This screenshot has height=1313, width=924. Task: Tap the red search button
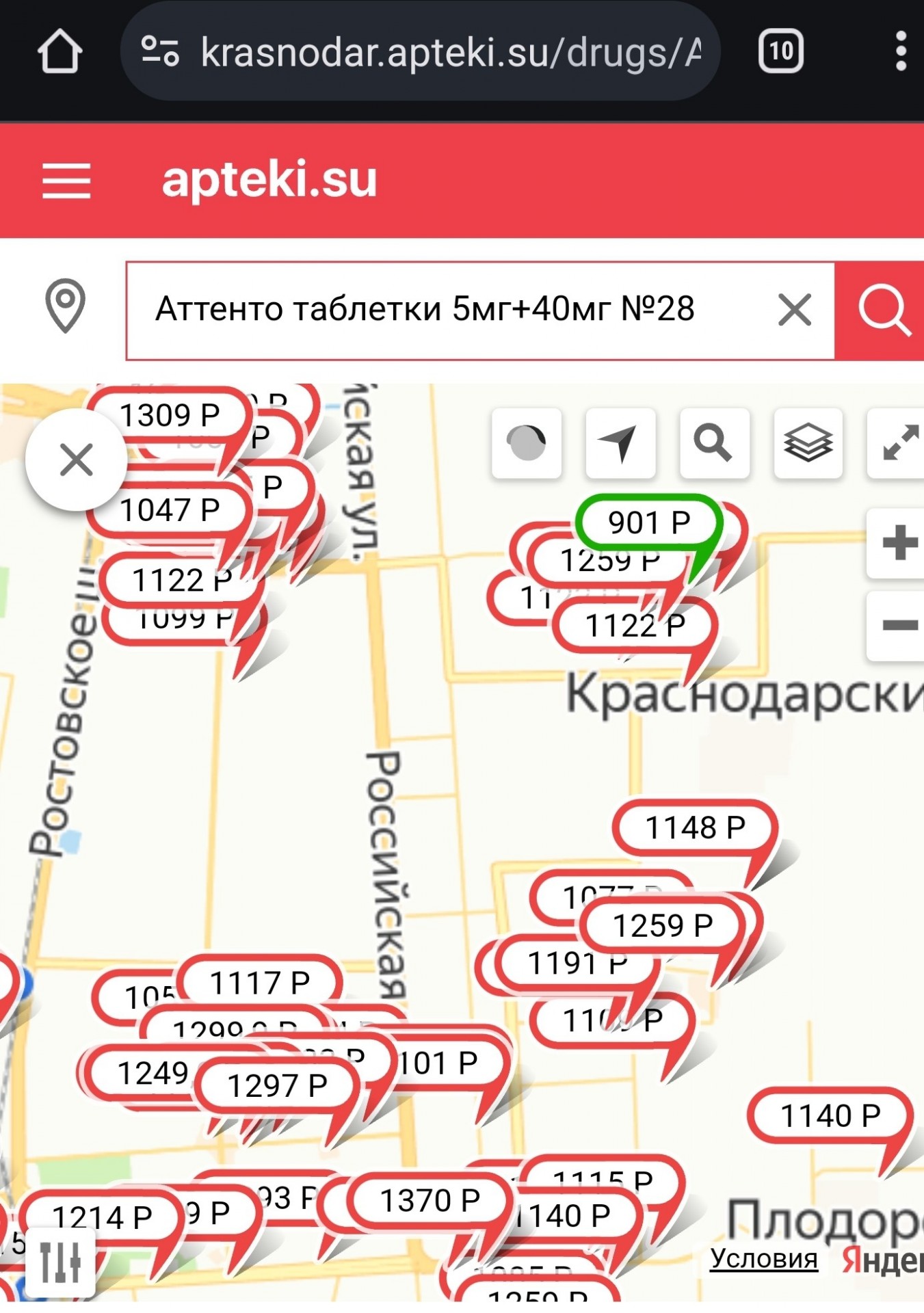881,310
